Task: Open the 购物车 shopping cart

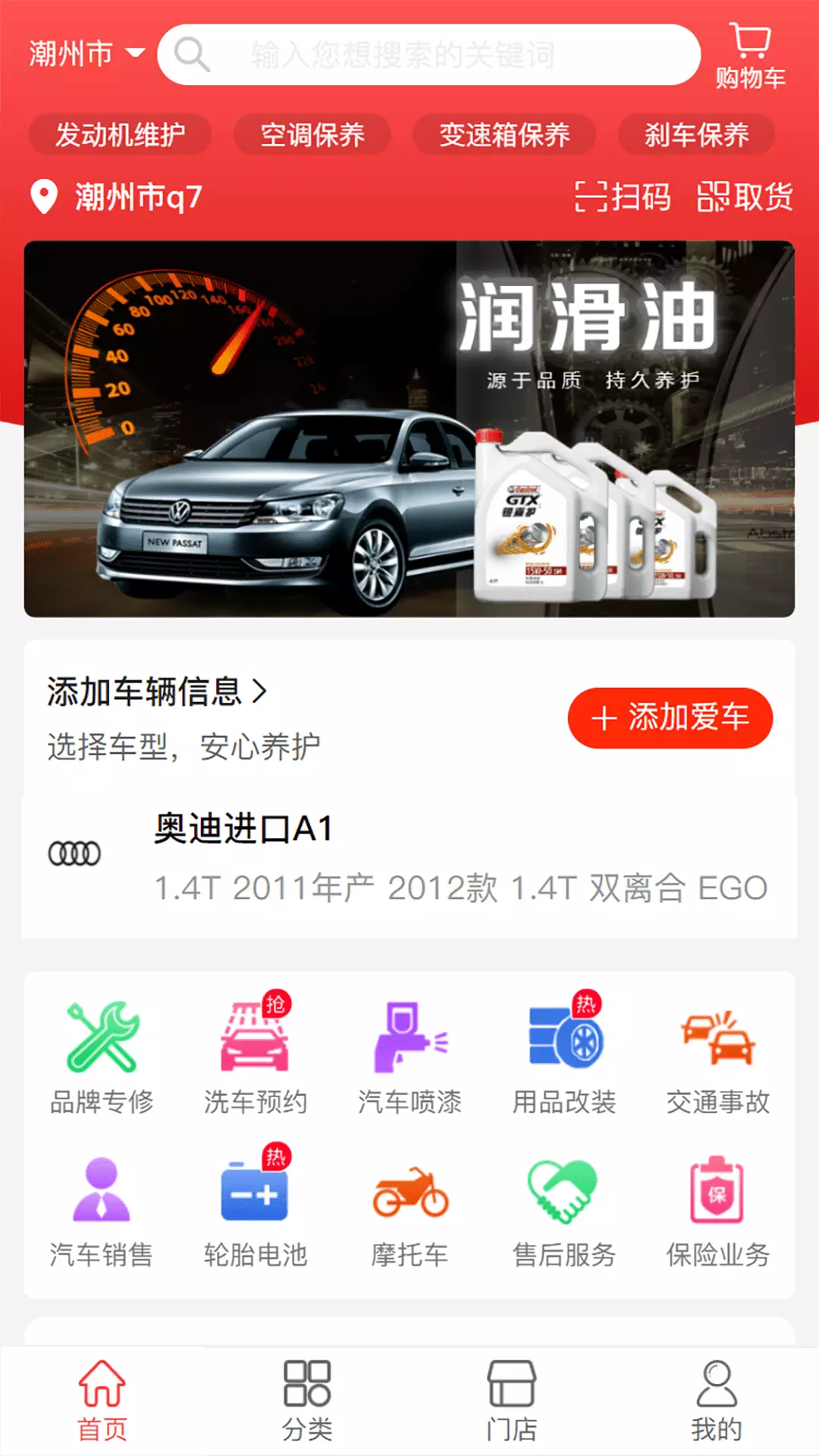Action: [750, 56]
